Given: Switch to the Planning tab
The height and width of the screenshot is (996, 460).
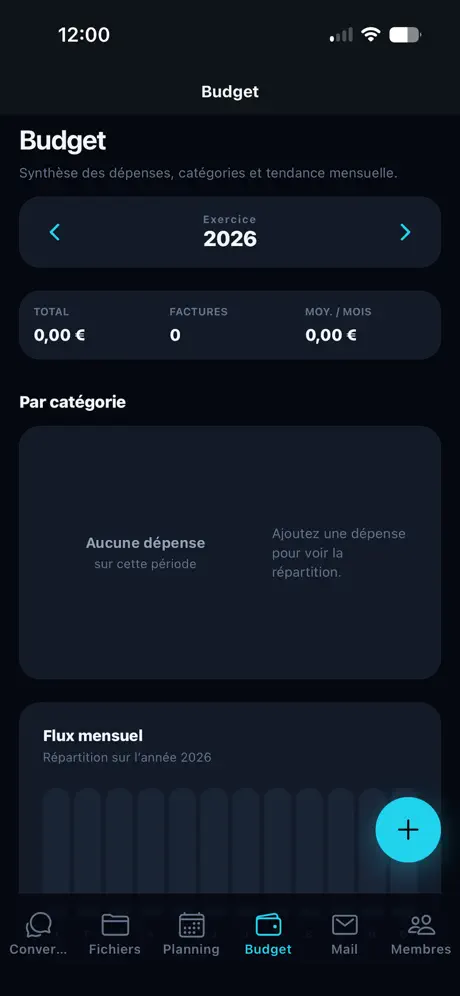Looking at the screenshot, I should point(191,934).
